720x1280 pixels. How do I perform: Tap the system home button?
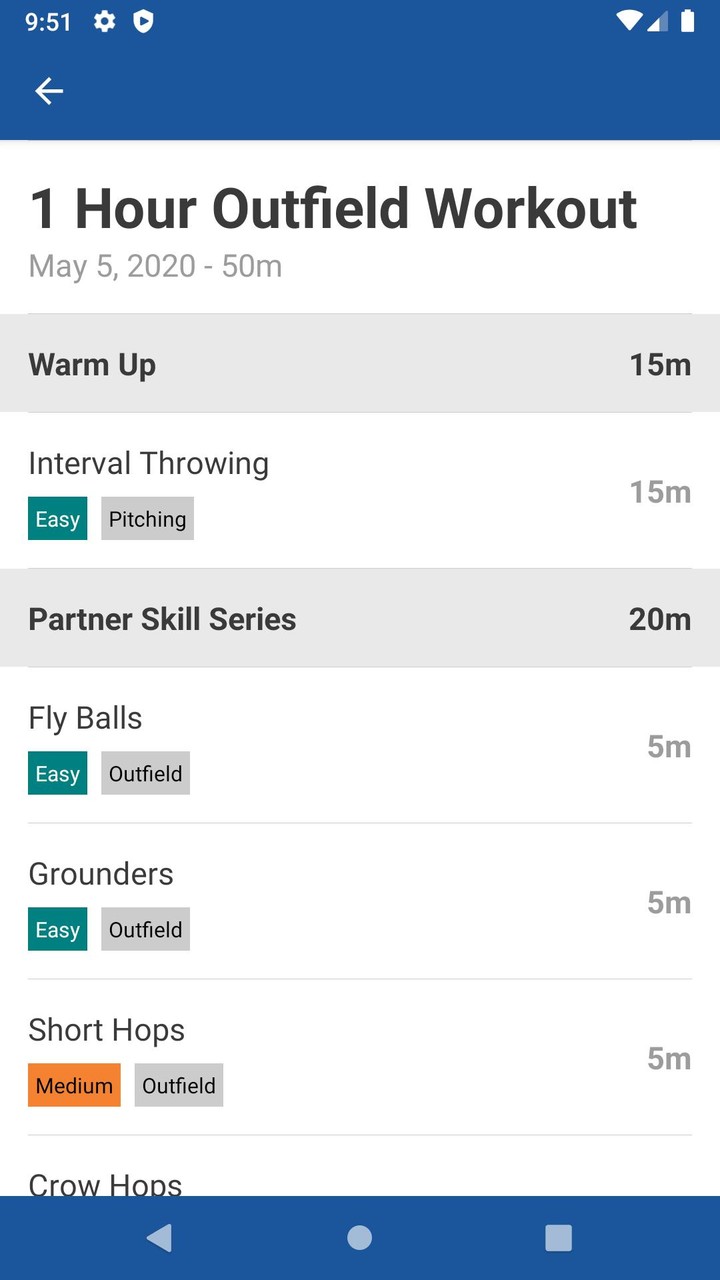tap(360, 1238)
